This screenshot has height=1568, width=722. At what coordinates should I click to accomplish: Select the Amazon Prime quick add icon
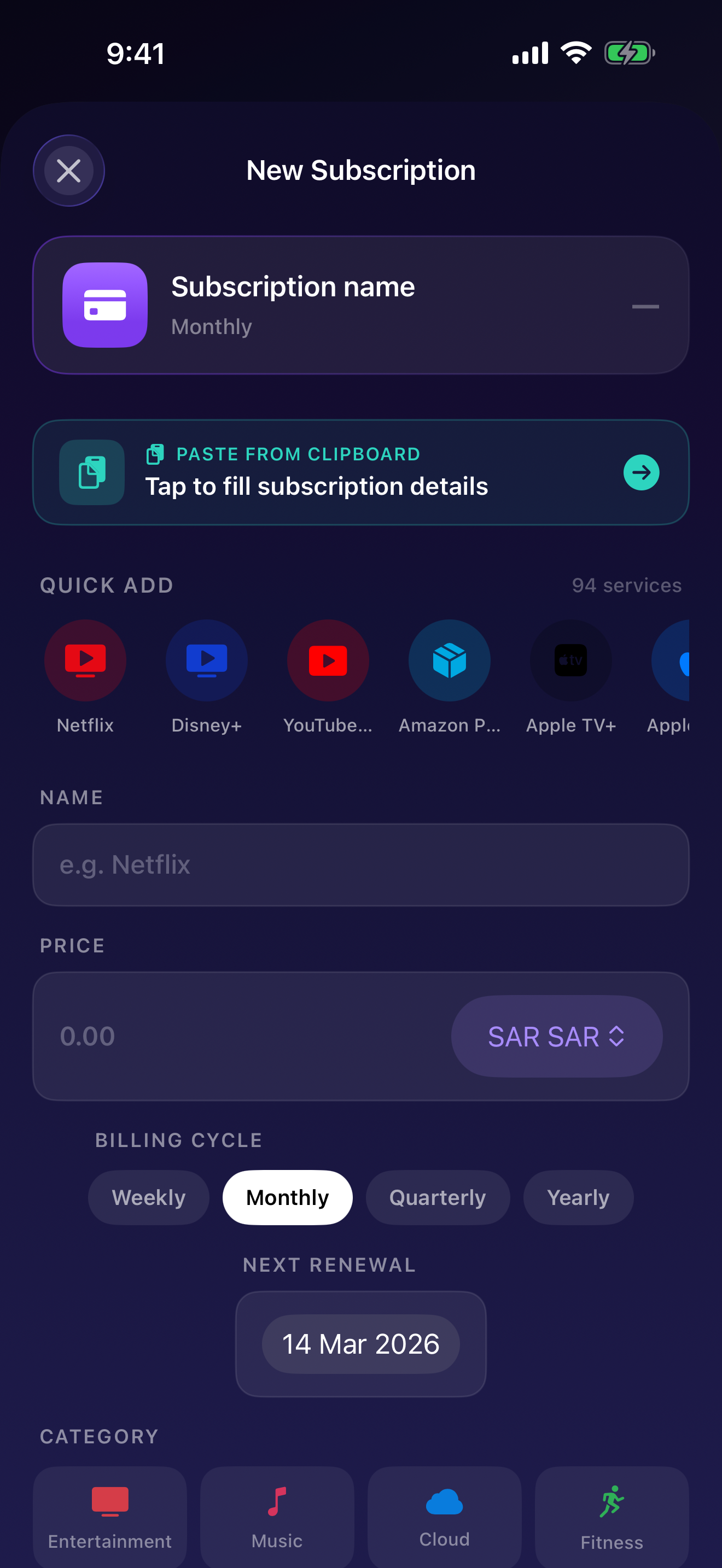[x=449, y=660]
